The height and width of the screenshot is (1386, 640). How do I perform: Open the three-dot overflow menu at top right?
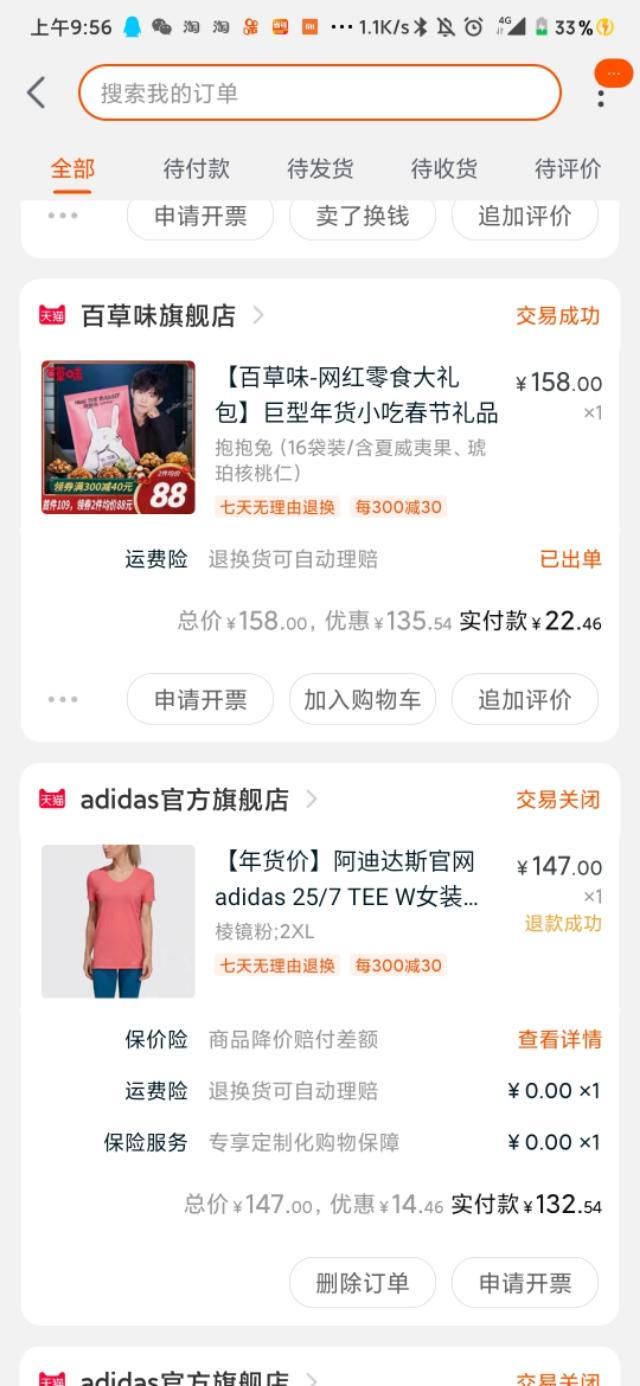pyautogui.click(x=601, y=98)
